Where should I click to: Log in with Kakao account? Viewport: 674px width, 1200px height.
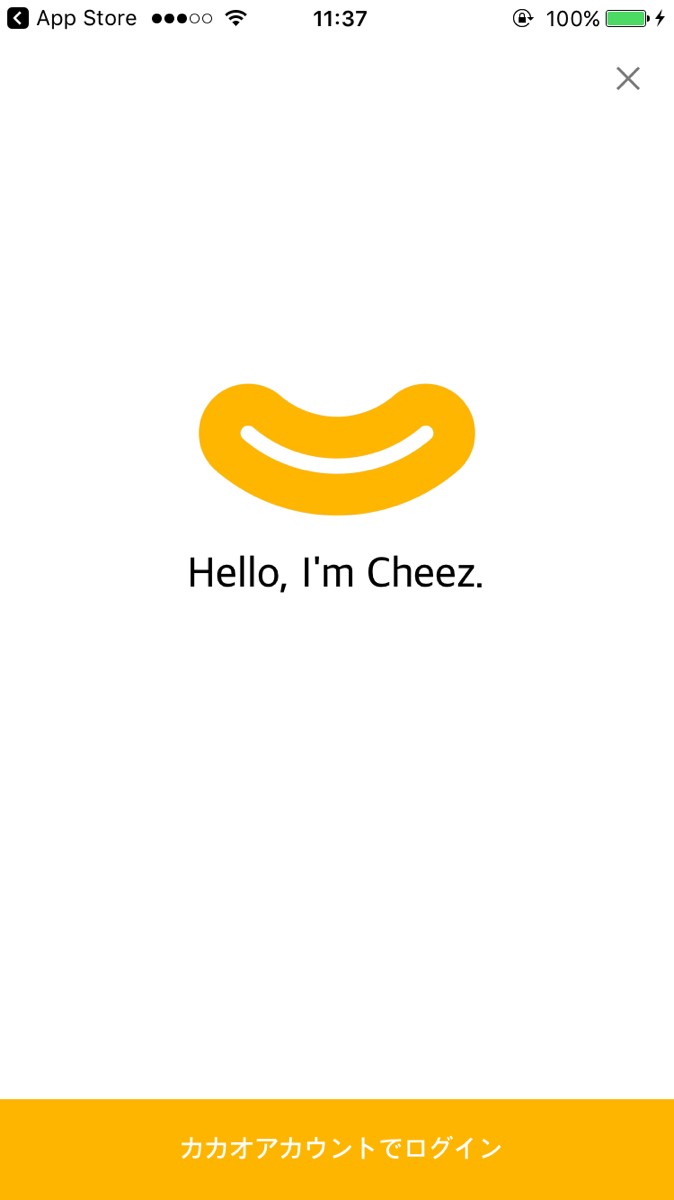pyautogui.click(x=337, y=1149)
